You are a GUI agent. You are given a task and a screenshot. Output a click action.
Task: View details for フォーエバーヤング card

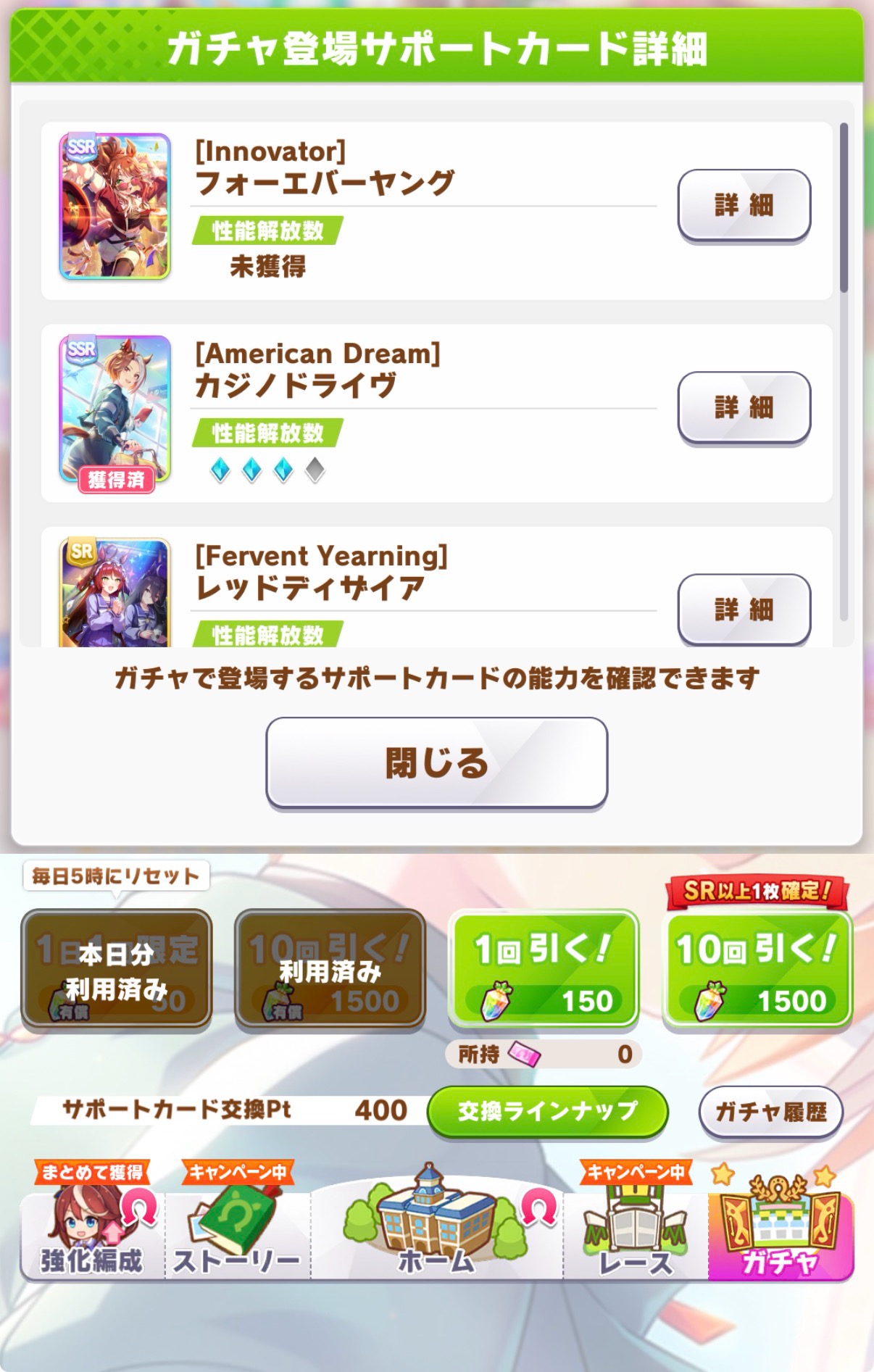[x=744, y=205]
